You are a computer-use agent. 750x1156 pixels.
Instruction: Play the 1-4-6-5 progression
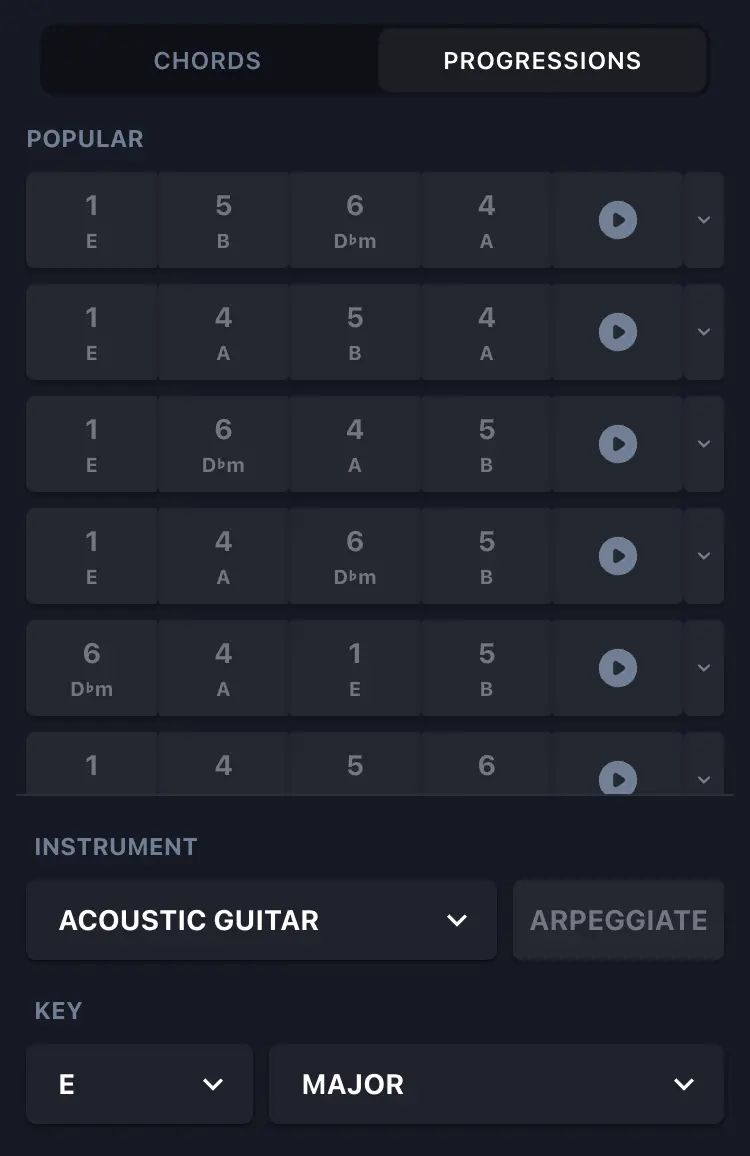tap(617, 556)
